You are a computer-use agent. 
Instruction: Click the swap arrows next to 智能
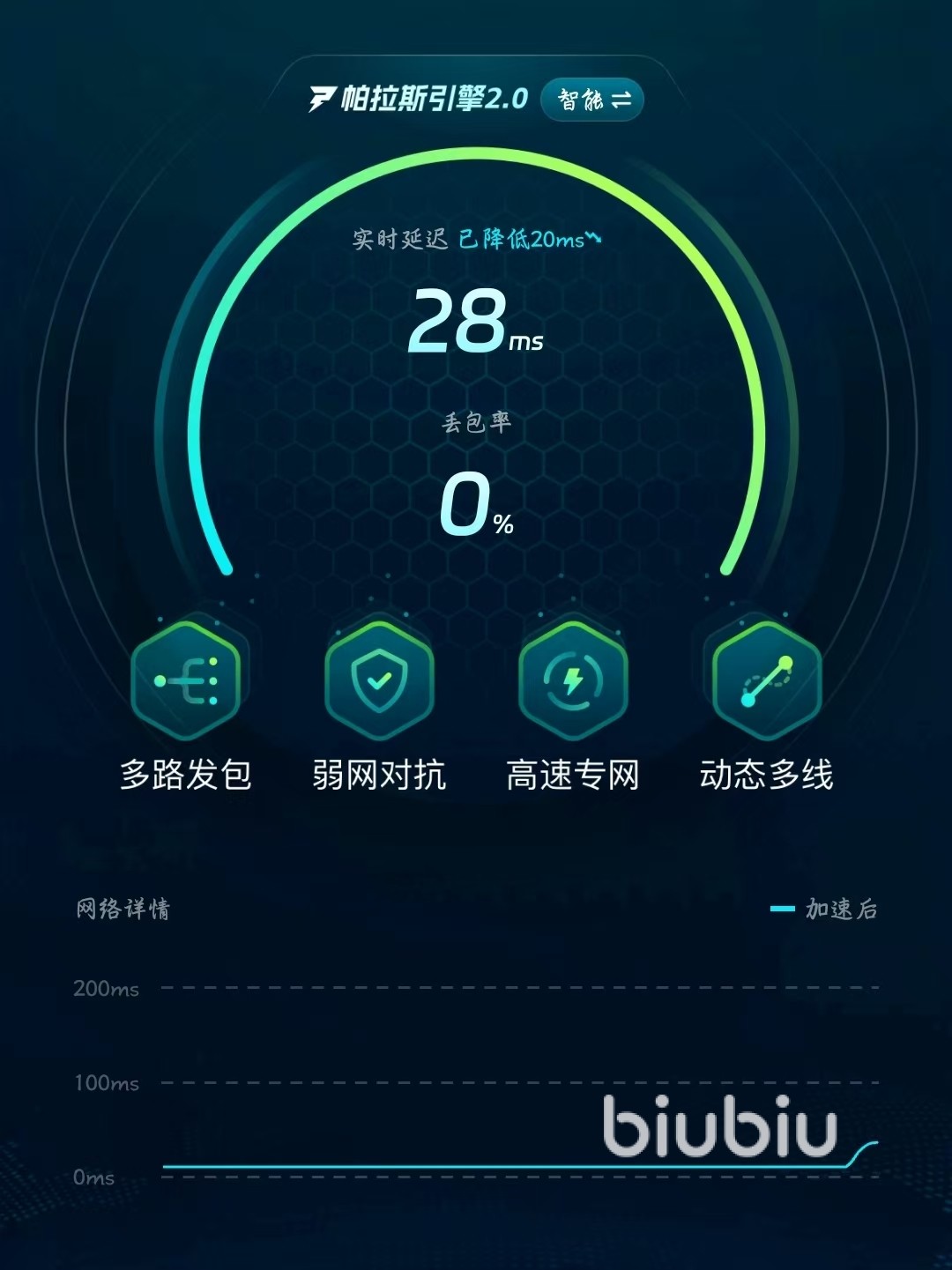[622, 100]
